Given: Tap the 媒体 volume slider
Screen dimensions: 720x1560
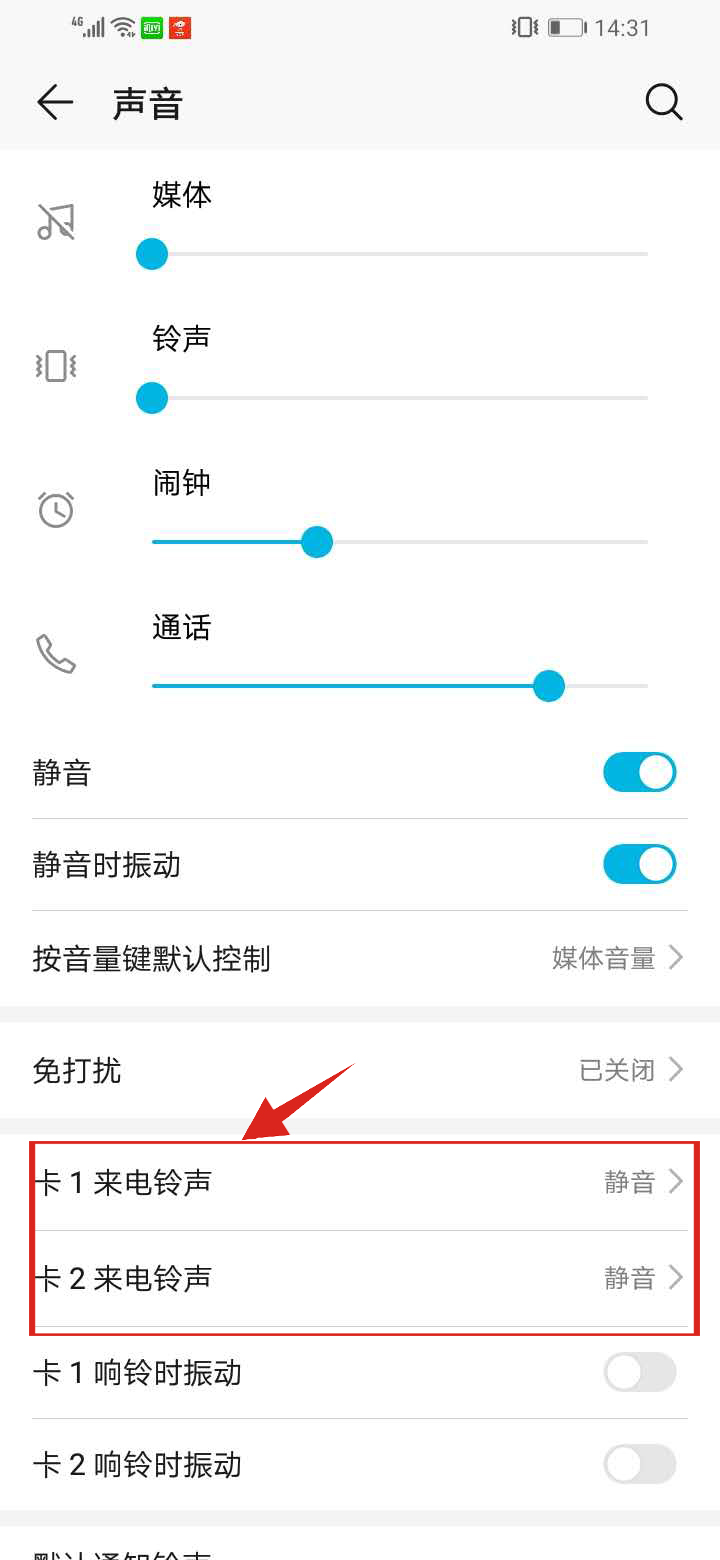Looking at the screenshot, I should tap(400, 254).
